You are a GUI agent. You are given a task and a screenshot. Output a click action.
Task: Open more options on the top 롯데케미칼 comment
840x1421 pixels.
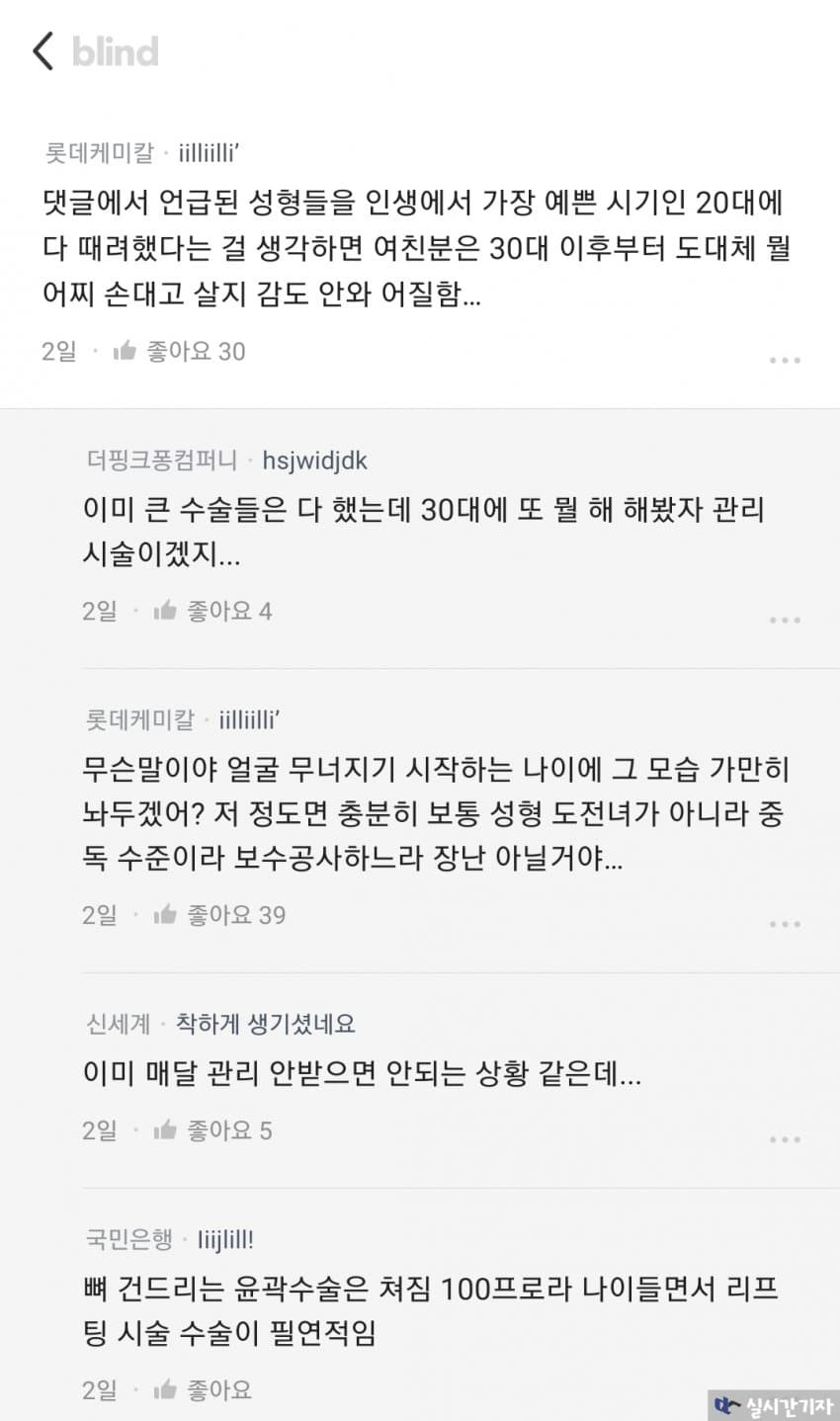785,361
